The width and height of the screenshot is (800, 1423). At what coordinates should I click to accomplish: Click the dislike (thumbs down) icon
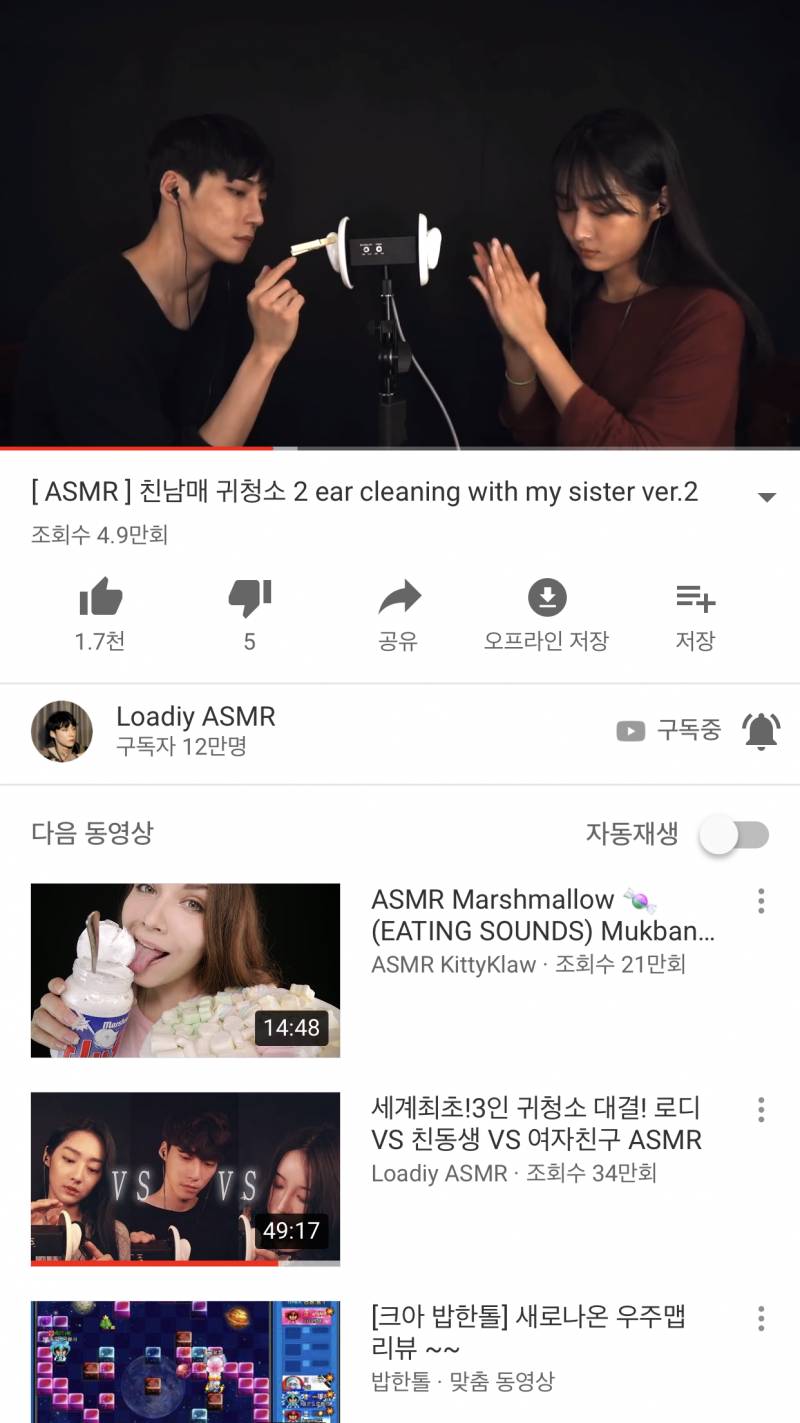tap(249, 597)
